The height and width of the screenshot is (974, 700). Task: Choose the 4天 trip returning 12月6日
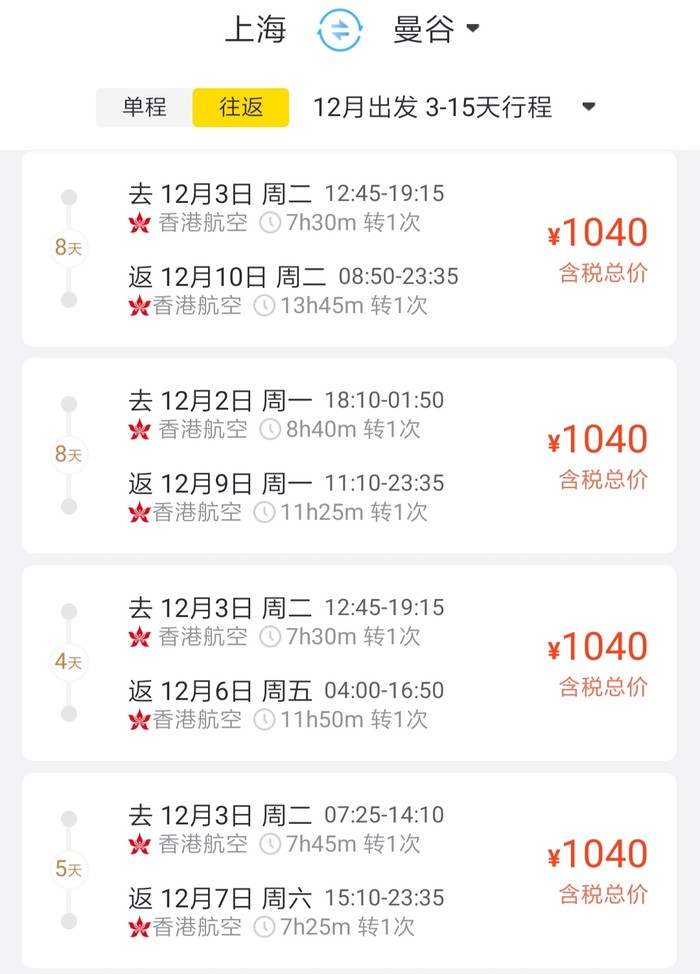349,662
